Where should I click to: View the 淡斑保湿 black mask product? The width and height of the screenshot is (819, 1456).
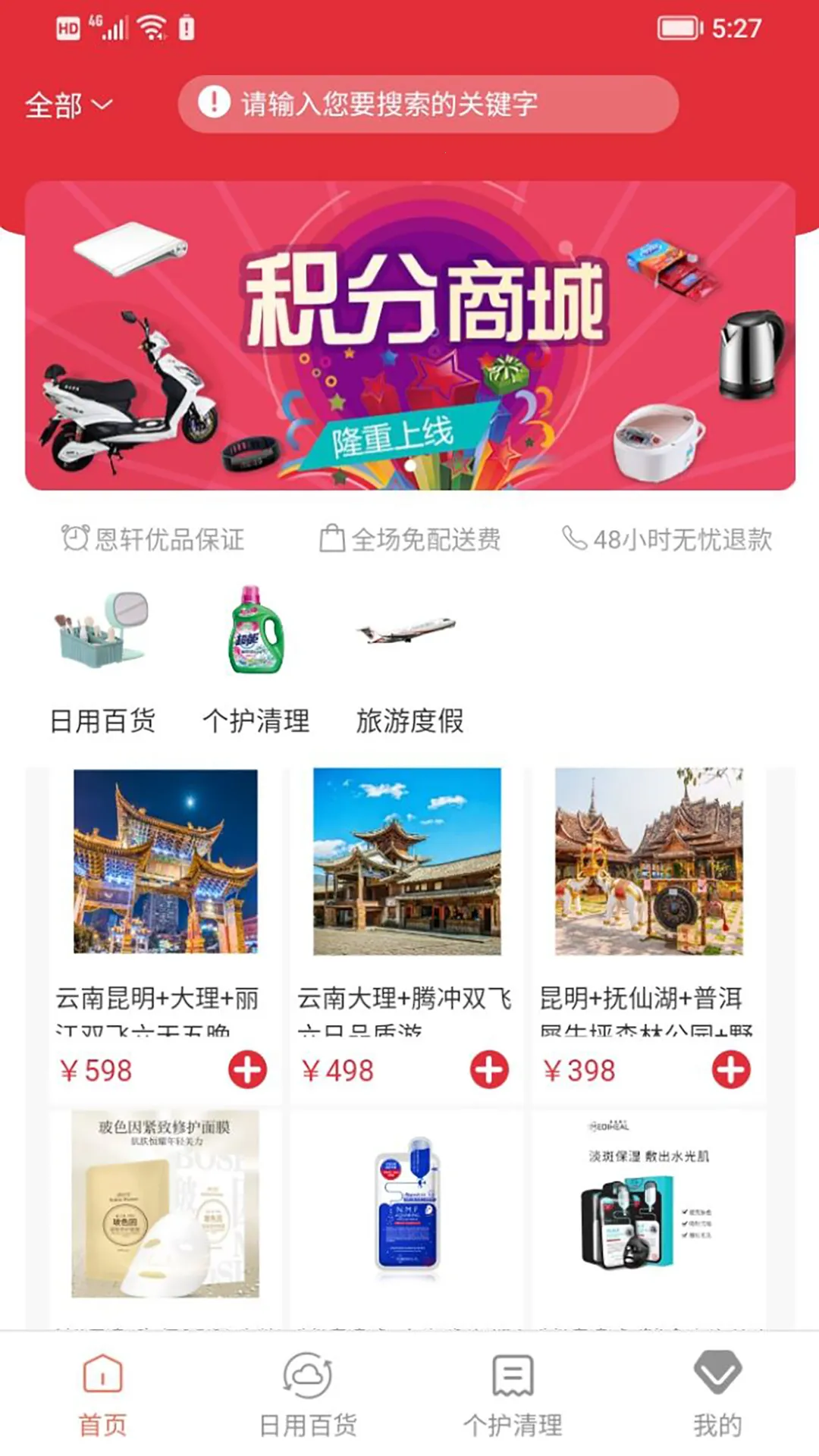point(649,1204)
